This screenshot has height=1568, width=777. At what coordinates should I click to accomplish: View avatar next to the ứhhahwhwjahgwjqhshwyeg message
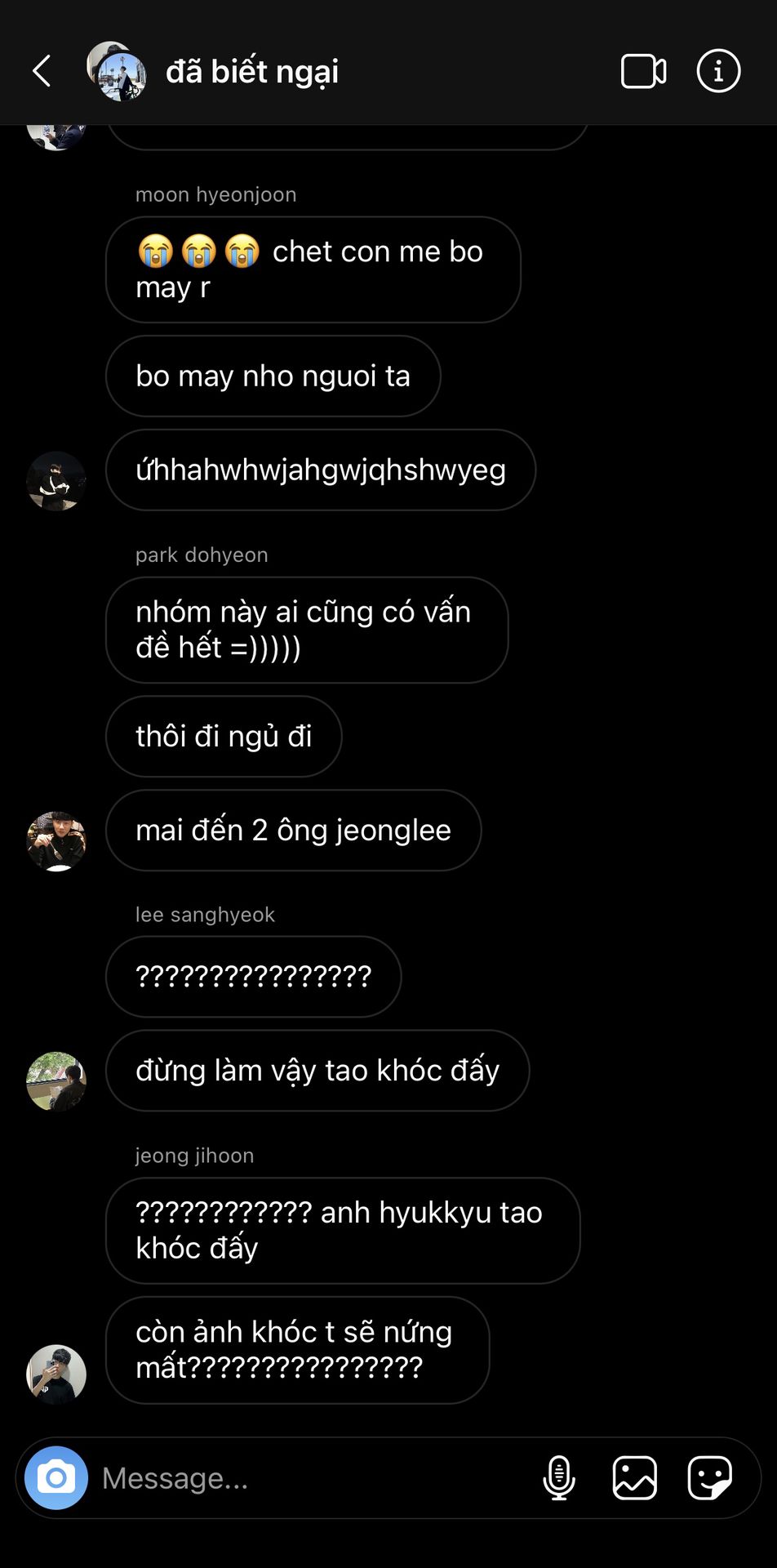click(x=56, y=481)
